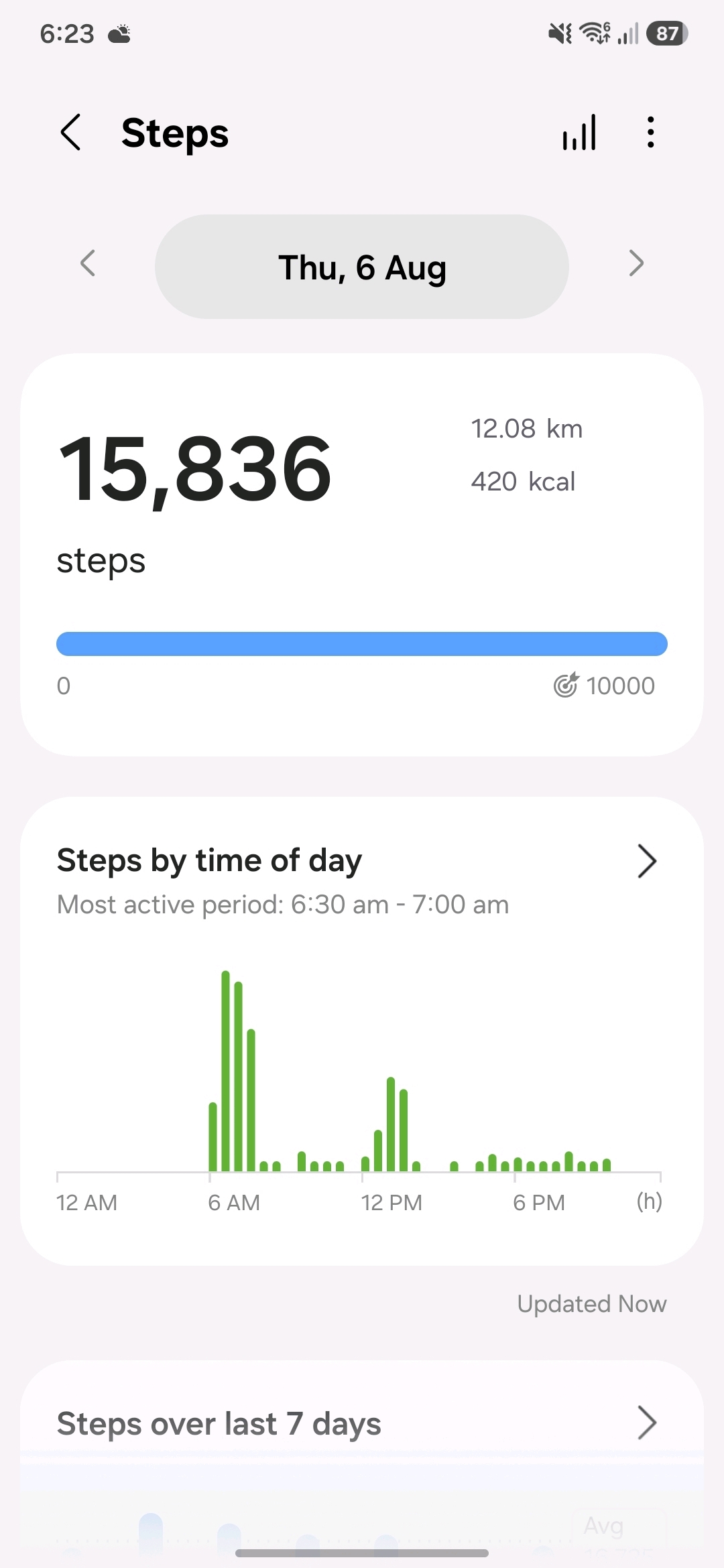Image resolution: width=724 pixels, height=1568 pixels.
Task: Go back from the Steps screen
Action: click(x=71, y=132)
